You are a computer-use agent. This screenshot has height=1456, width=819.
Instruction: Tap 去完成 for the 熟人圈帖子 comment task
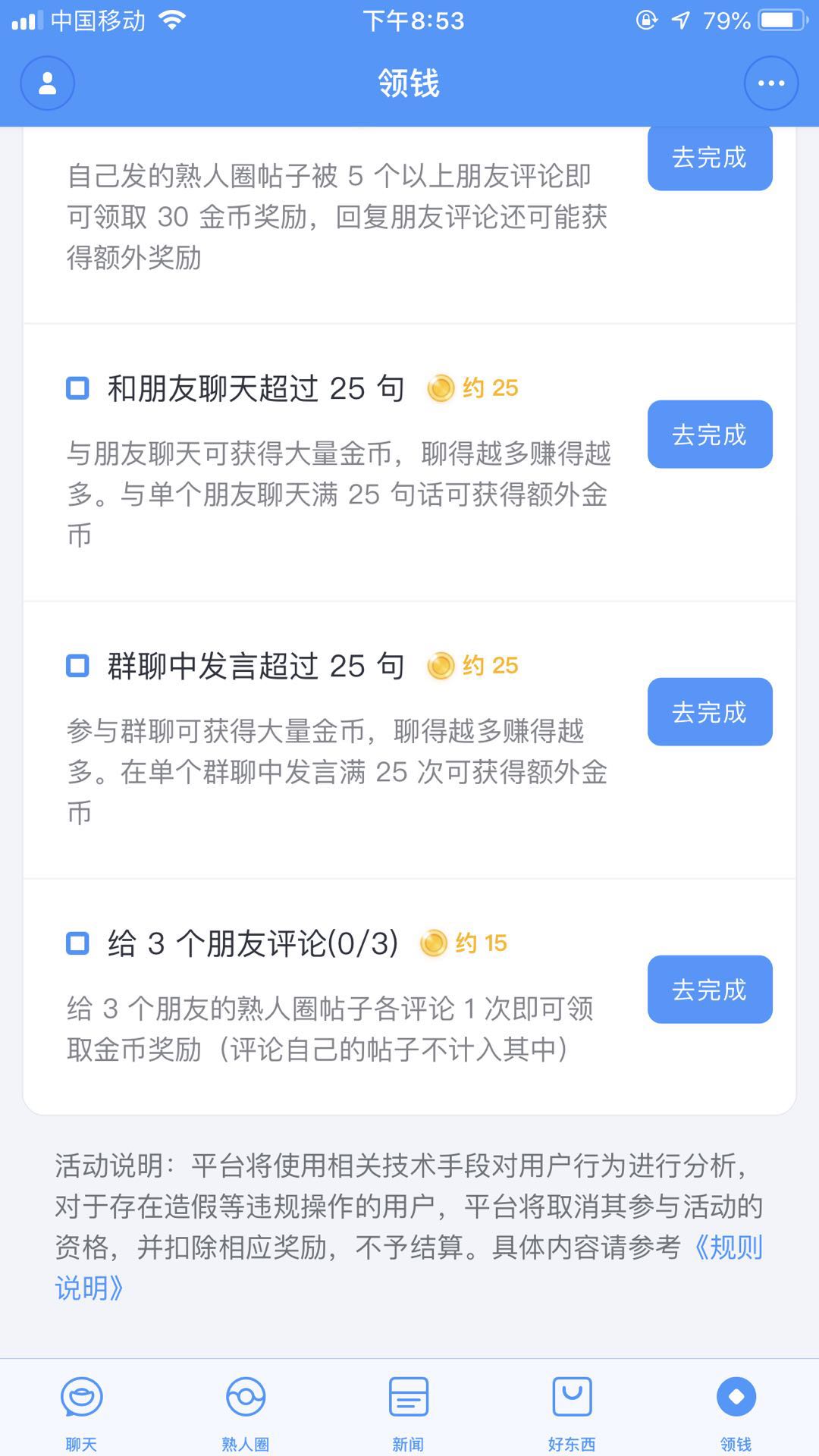710,158
